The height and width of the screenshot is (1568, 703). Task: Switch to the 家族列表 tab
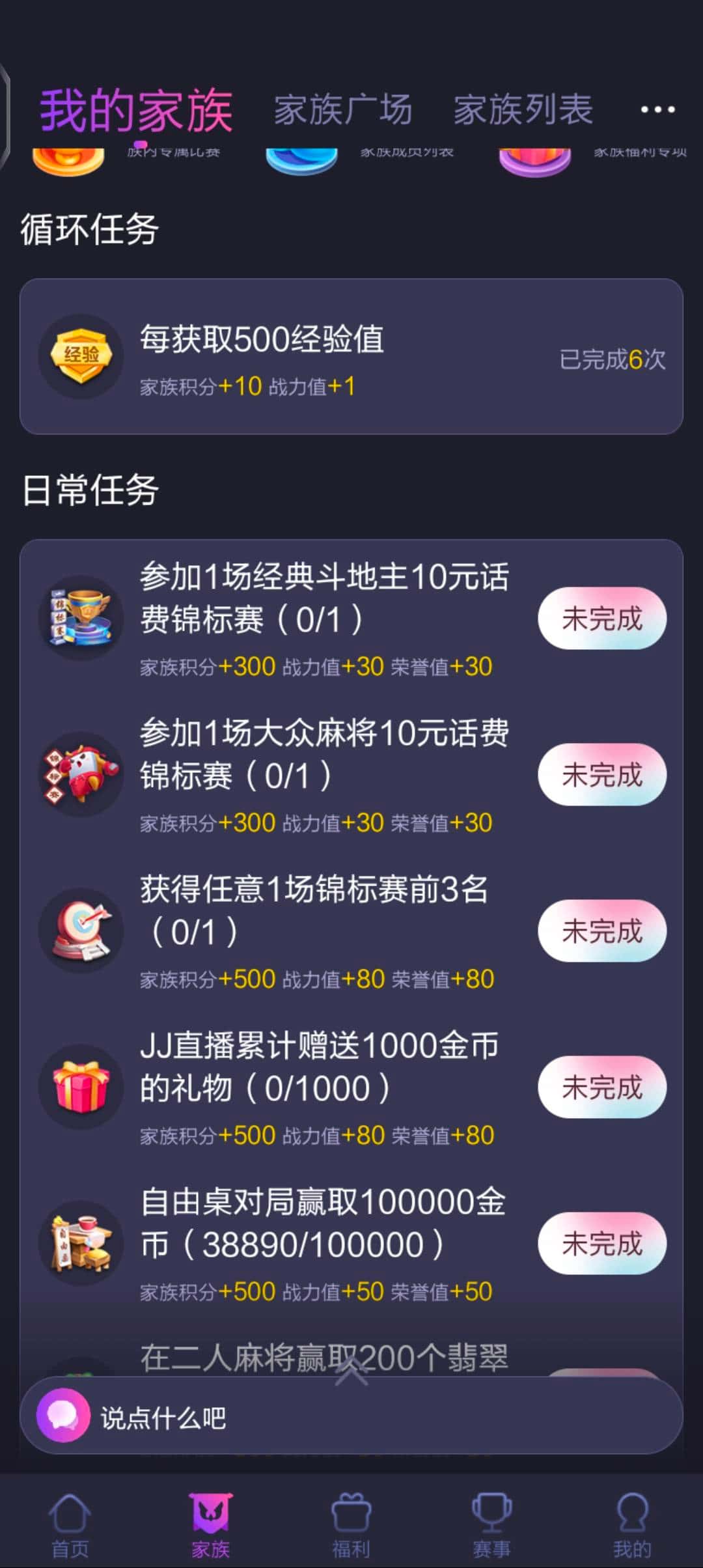click(523, 109)
